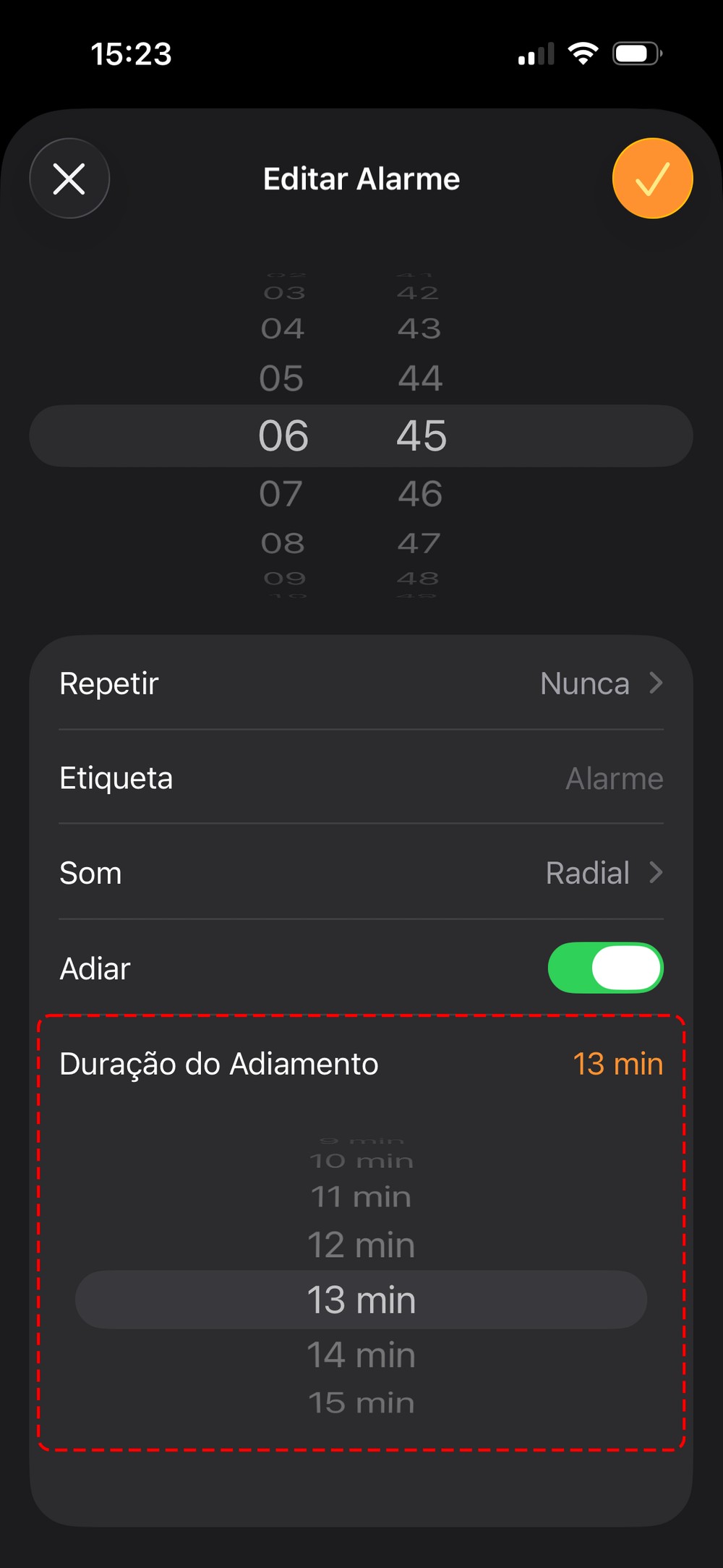Viewport: 723px width, 1568px height.
Task: Change the minutes to 46
Action: (420, 494)
